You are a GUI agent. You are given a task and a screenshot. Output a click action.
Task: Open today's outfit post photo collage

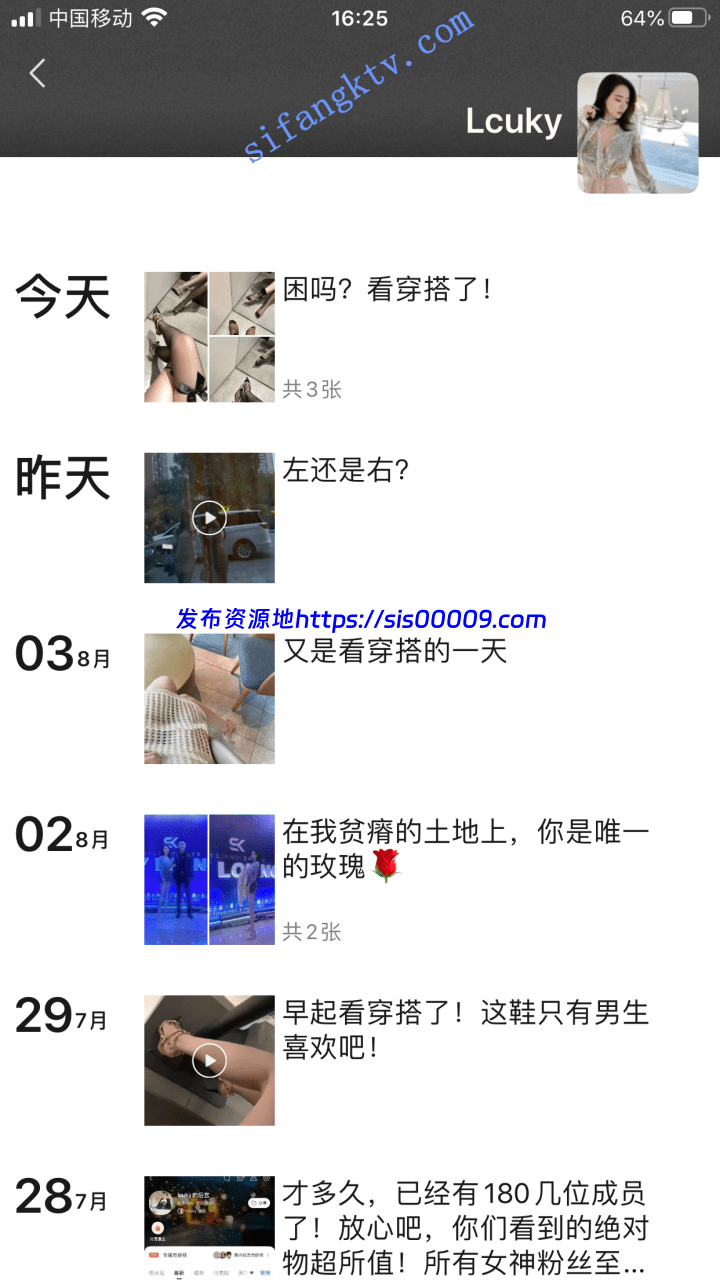(x=209, y=336)
